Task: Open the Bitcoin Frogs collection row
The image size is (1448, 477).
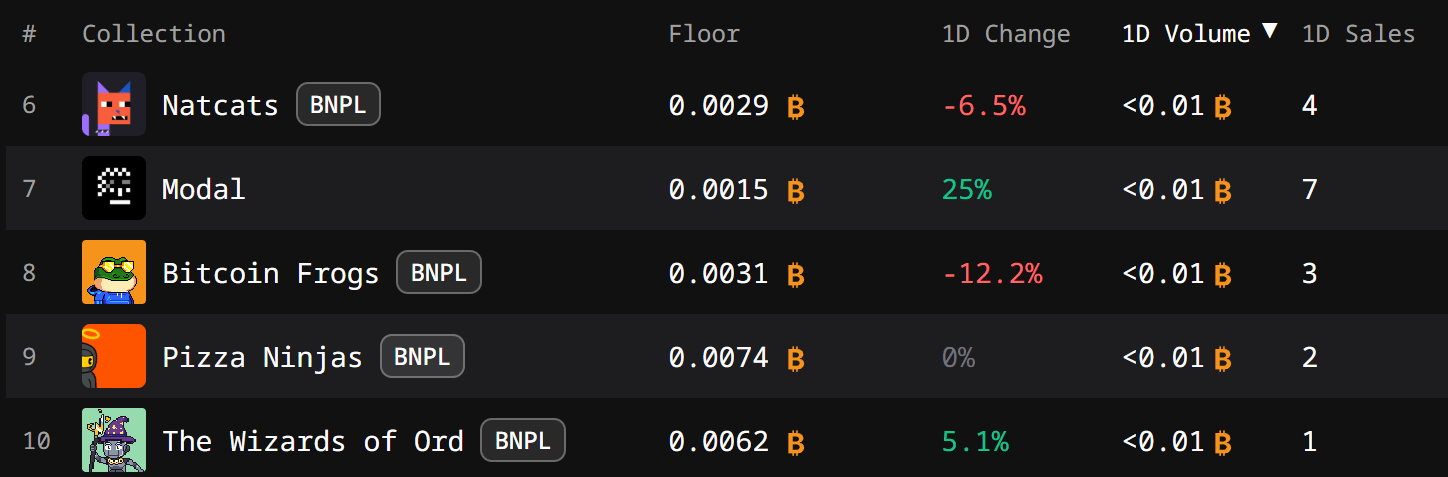Action: pos(270,273)
